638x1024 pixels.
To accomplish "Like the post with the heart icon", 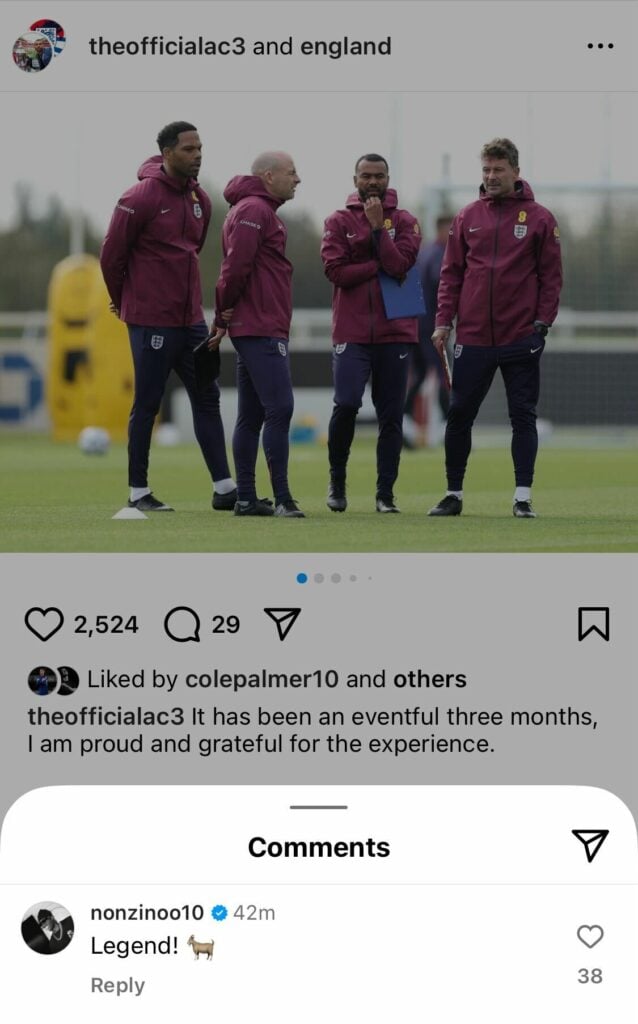I will (x=43, y=625).
